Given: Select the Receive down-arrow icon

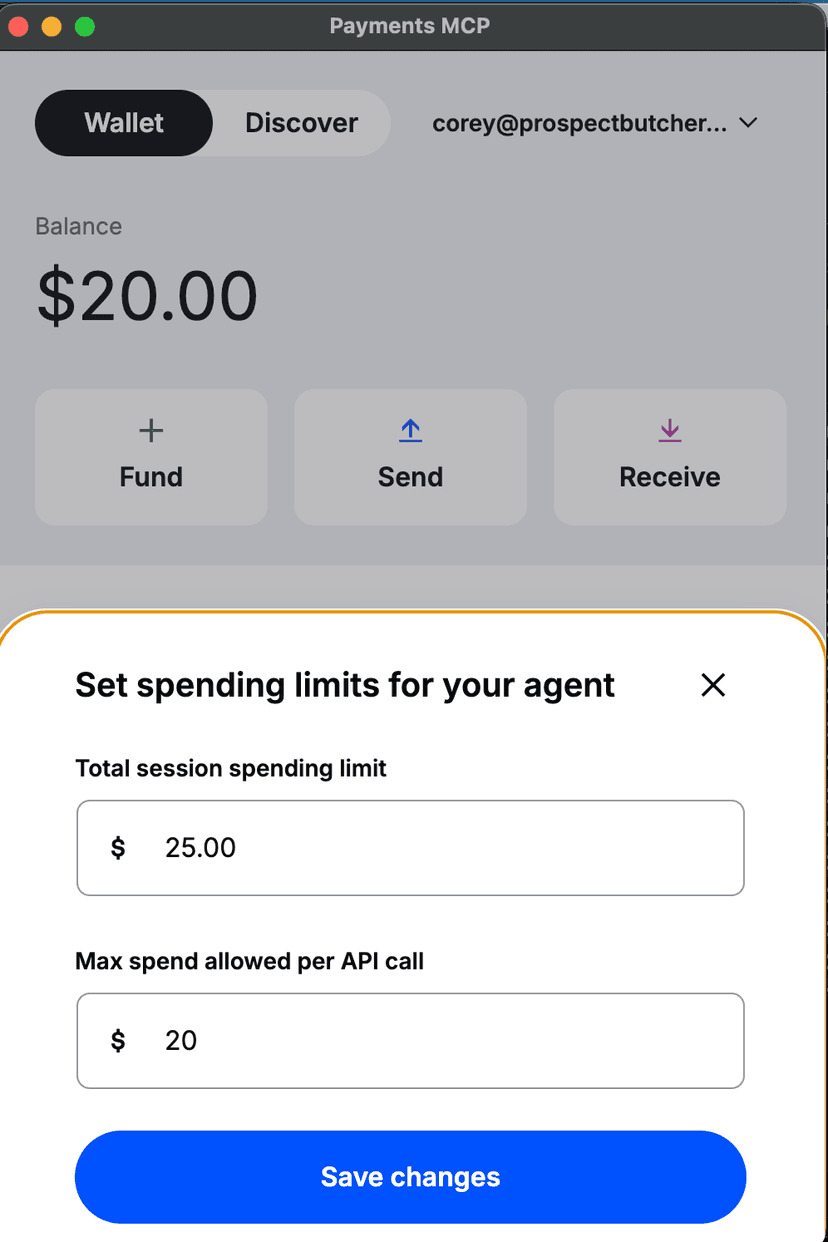Looking at the screenshot, I should tap(669, 430).
